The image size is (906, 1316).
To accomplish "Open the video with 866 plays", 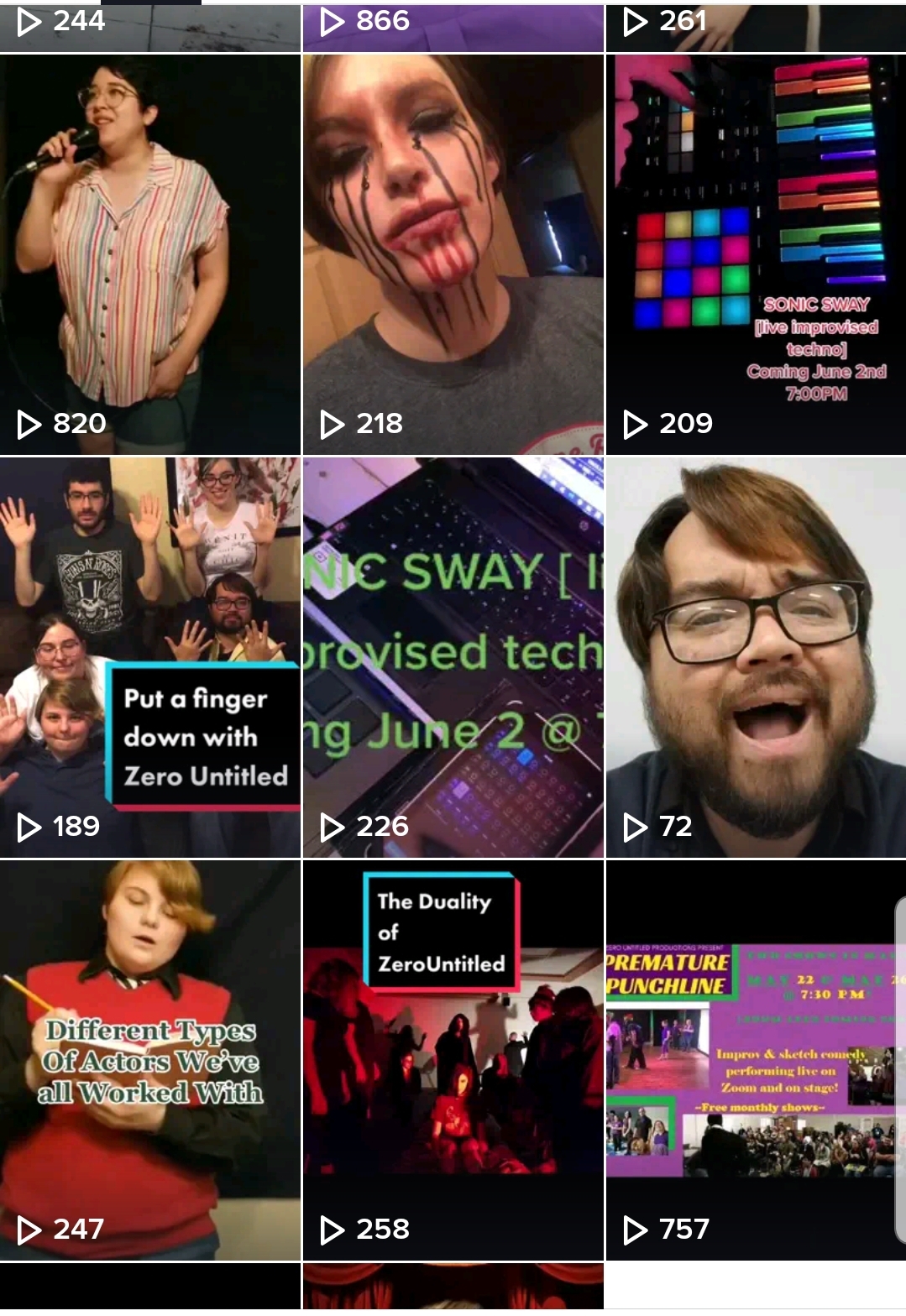I will coord(453,27).
